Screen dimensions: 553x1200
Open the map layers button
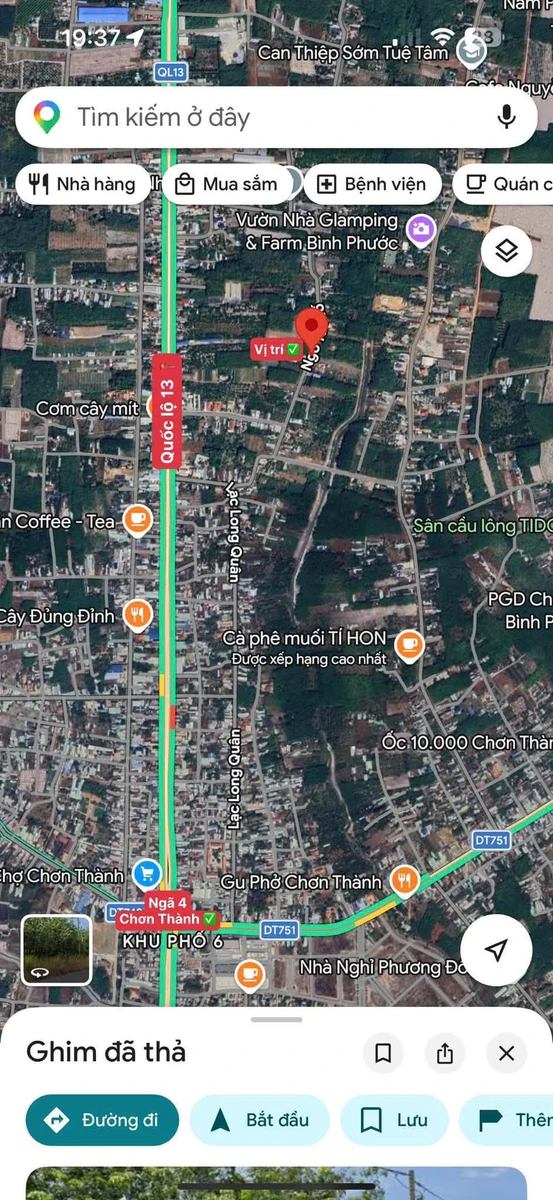click(507, 251)
